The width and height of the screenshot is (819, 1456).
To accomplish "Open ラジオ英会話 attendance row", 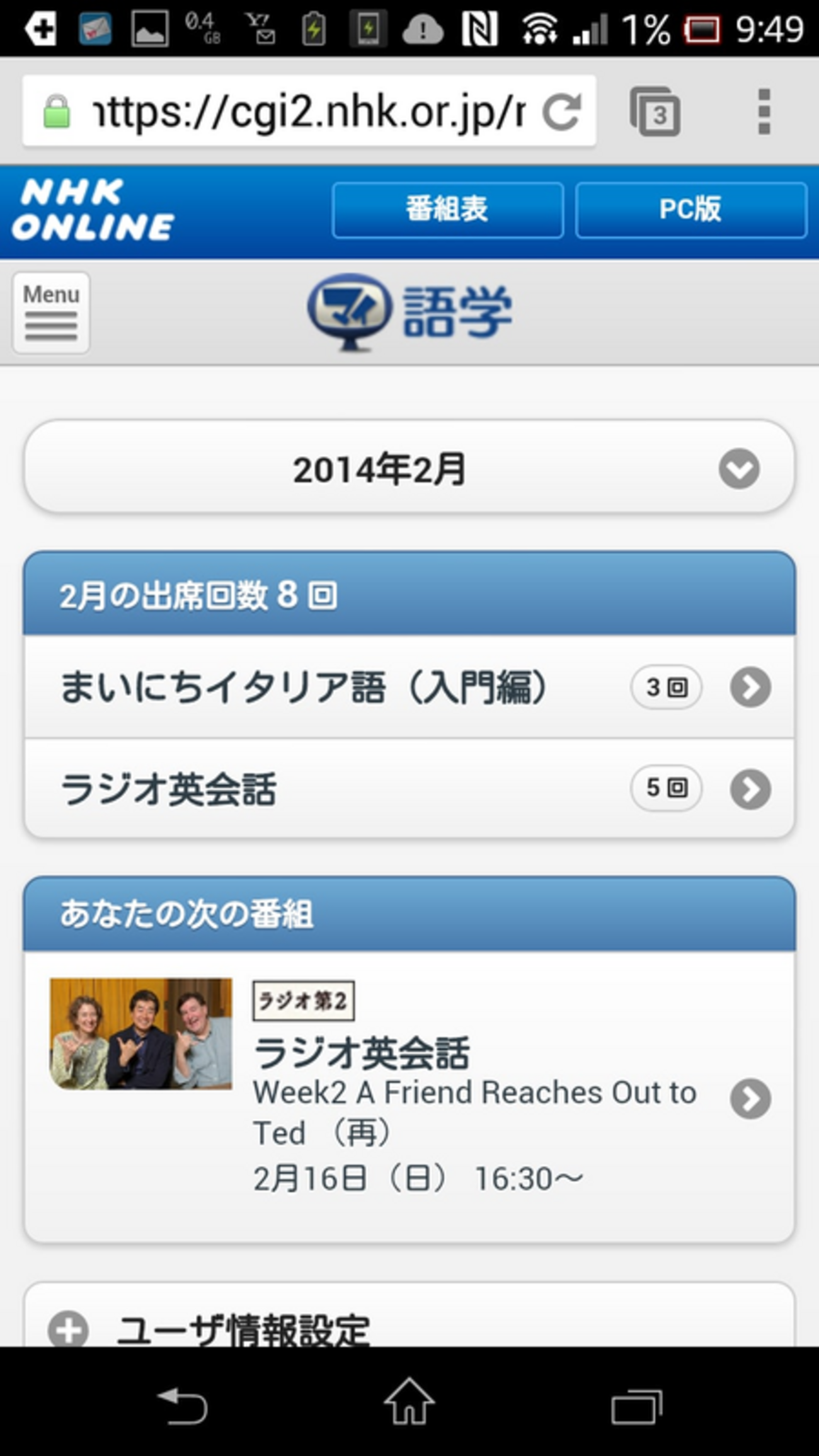I will [409, 788].
